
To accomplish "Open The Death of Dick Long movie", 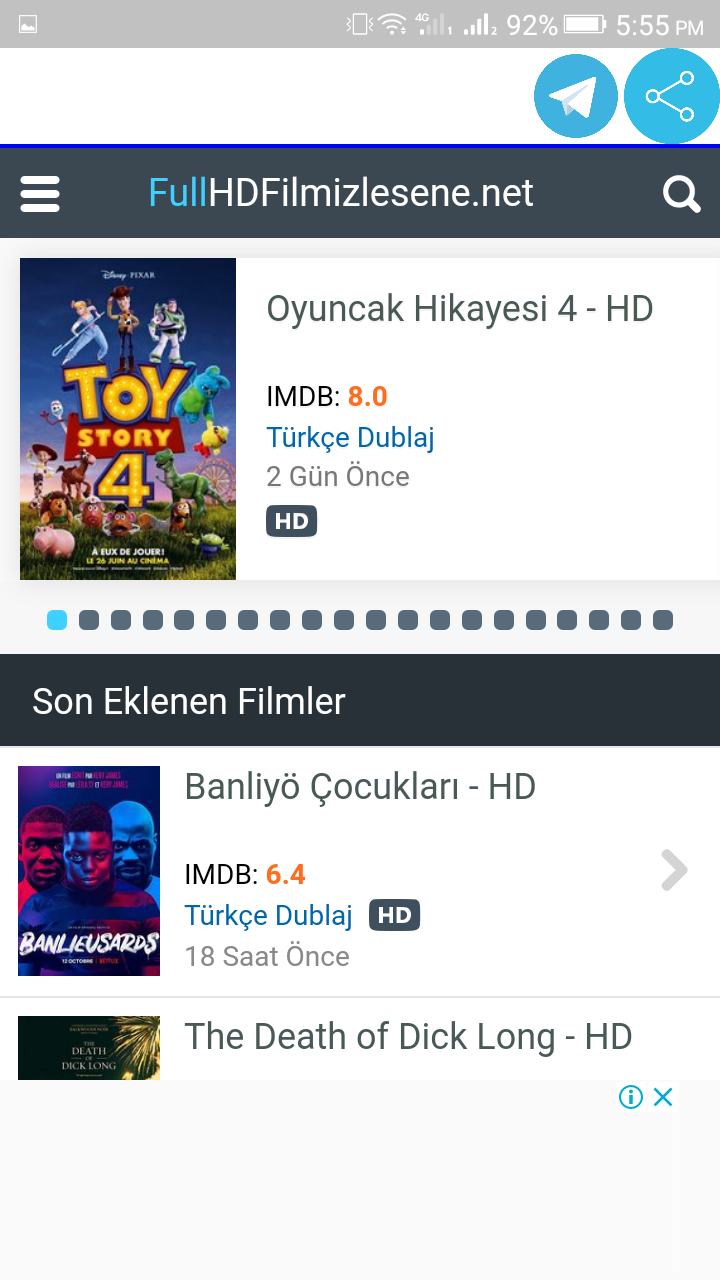I will [408, 1037].
